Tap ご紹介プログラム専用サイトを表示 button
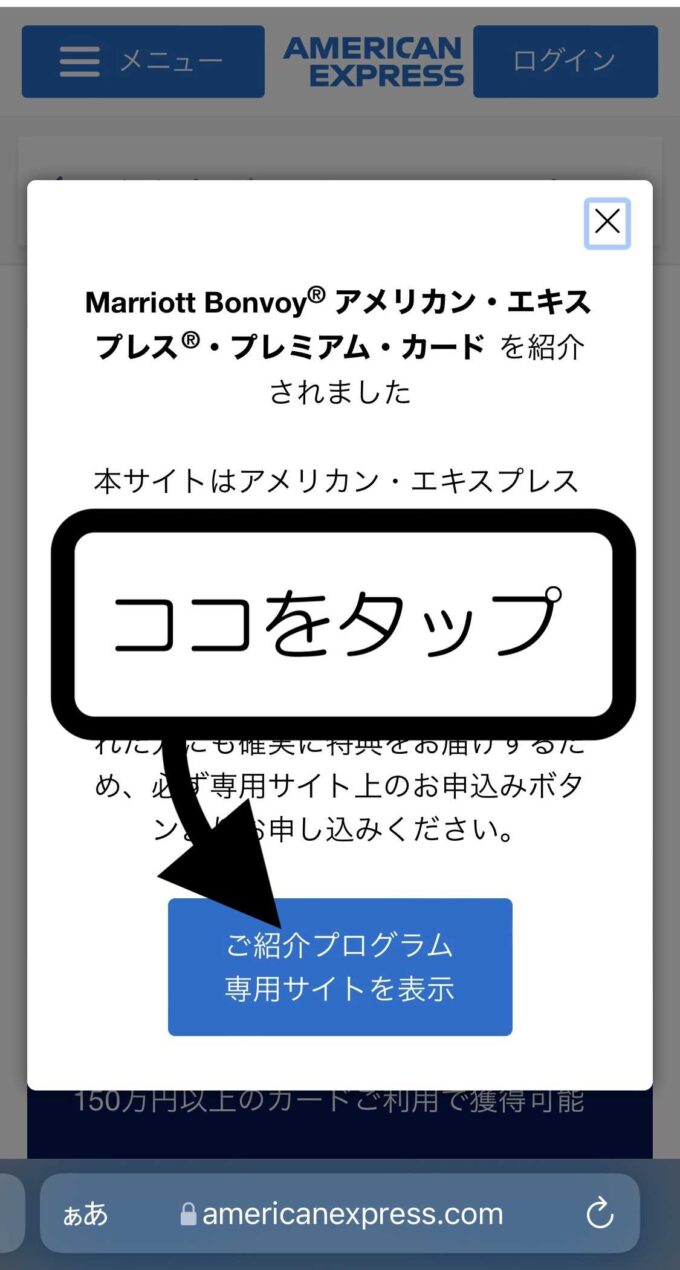 340,966
